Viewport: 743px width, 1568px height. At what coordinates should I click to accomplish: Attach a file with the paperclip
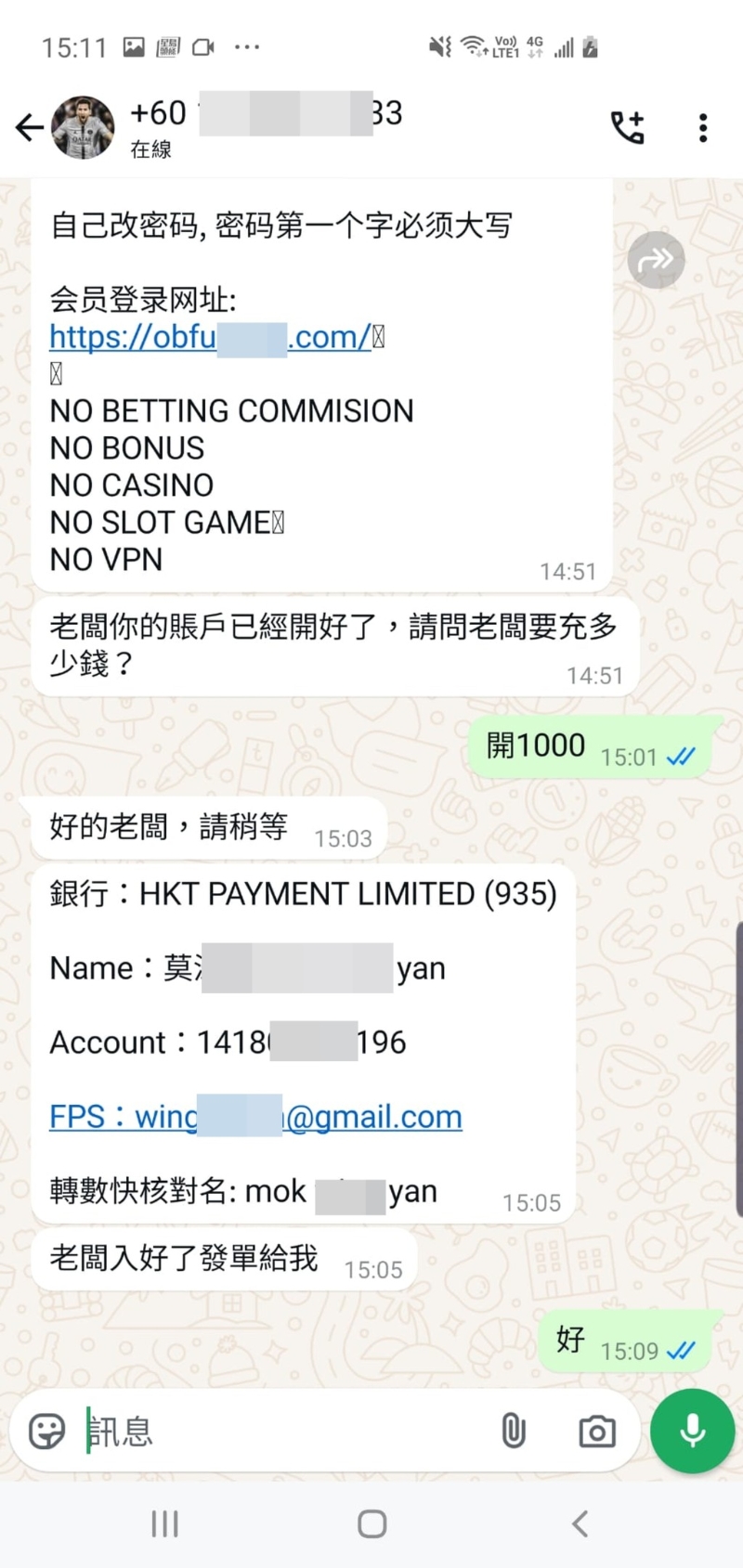[x=513, y=1431]
